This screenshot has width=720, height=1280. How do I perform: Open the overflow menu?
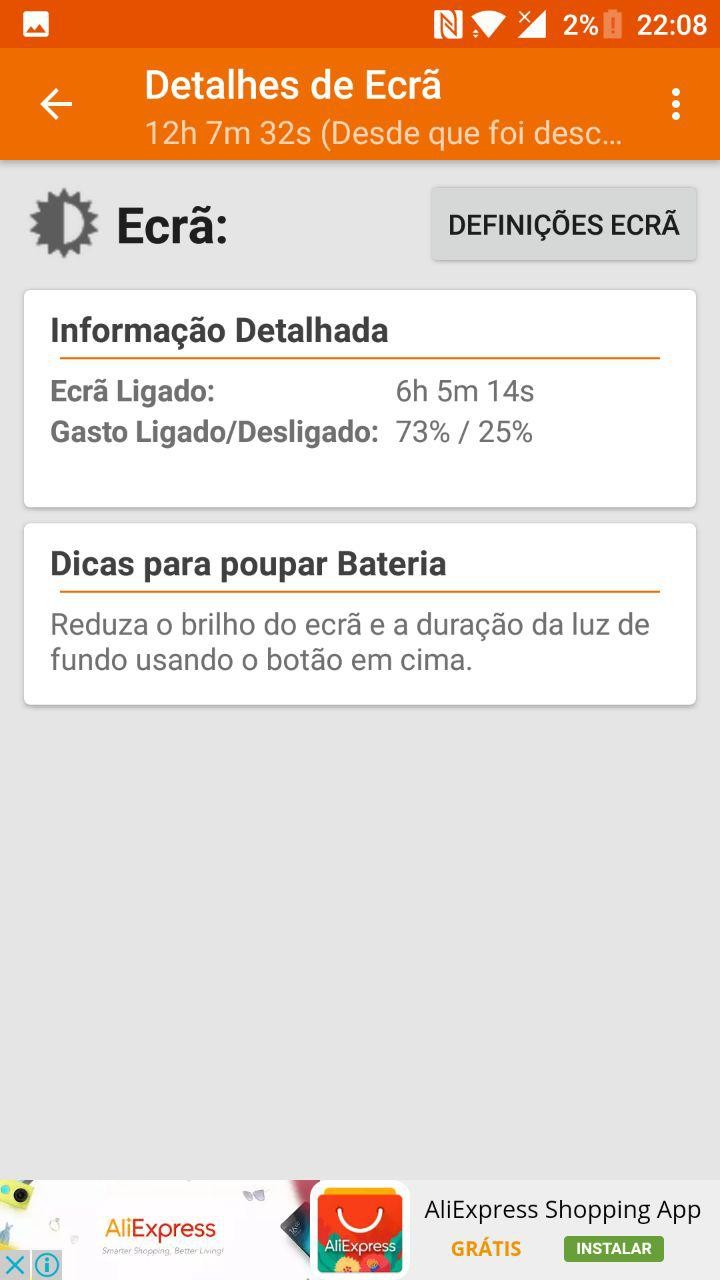(676, 104)
